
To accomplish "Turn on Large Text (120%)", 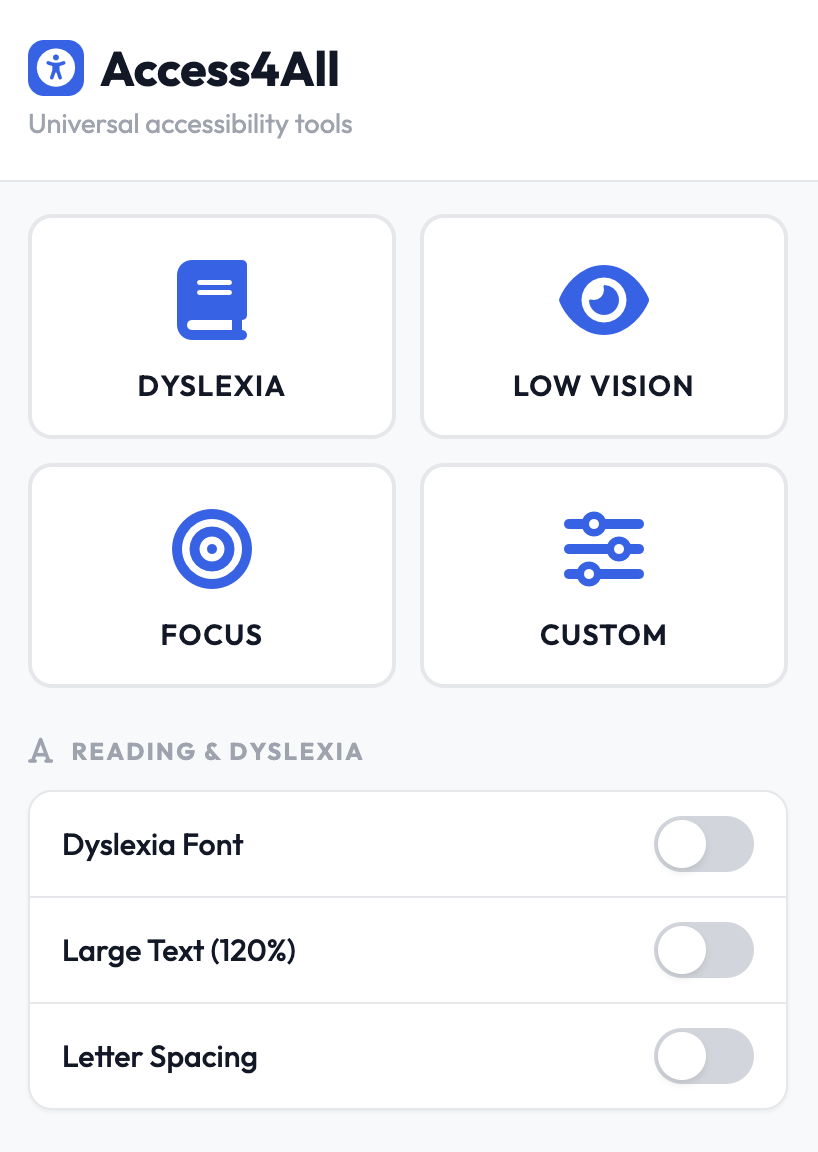I will [x=703, y=950].
